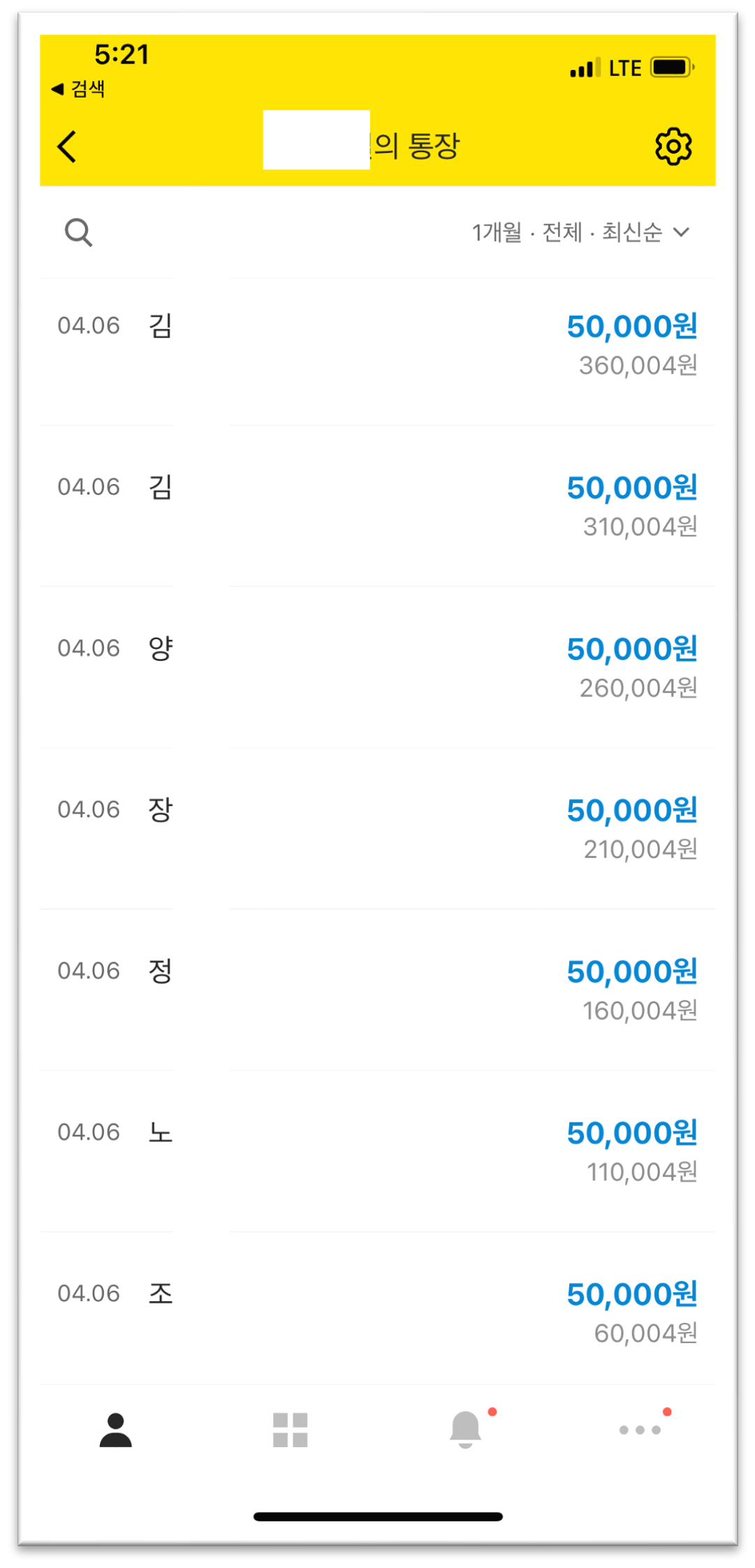755x1568 pixels.
Task: View the 정 transaction details
Action: [377, 990]
